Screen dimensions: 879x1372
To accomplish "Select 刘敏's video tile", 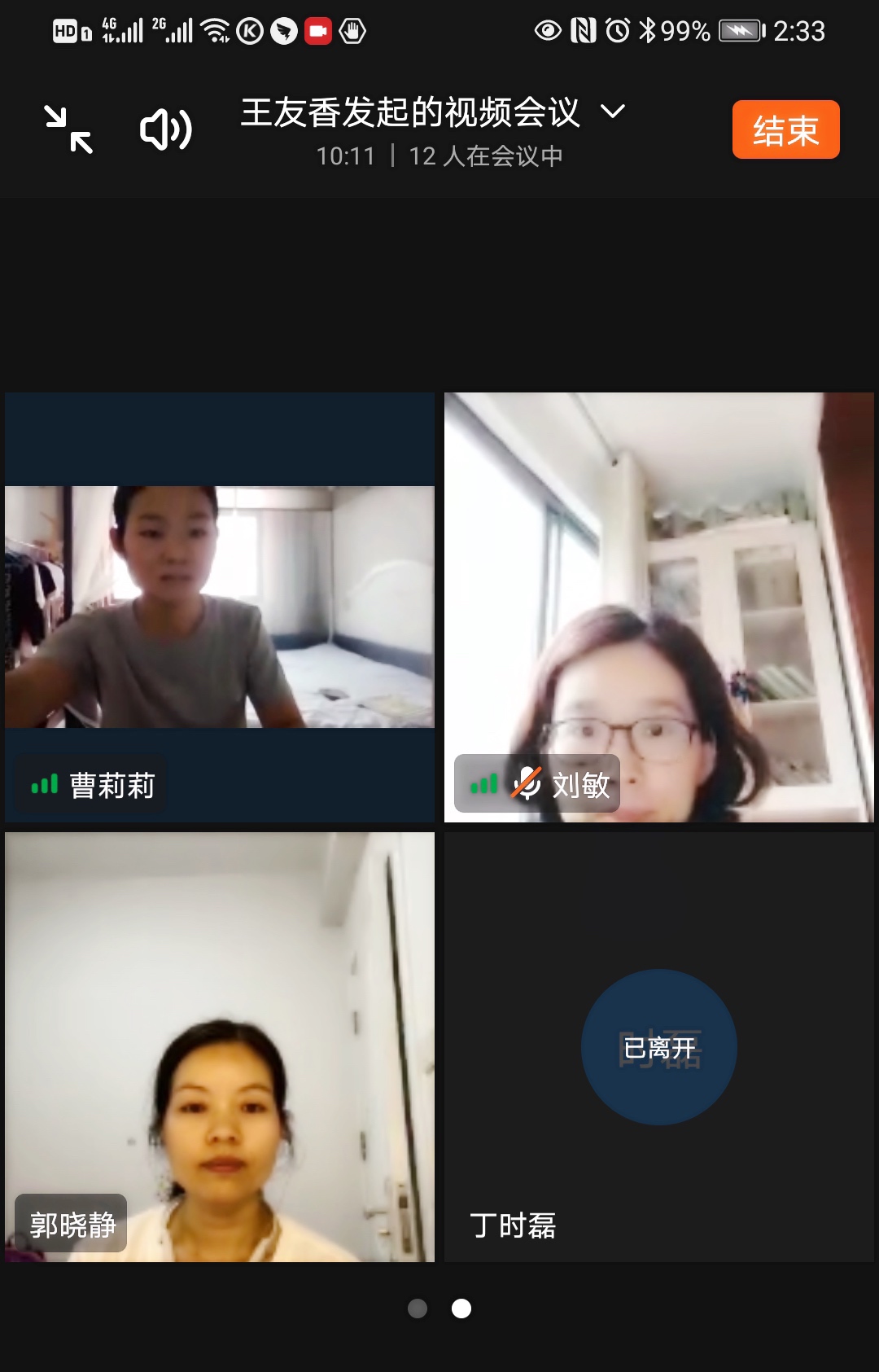I will tap(659, 607).
